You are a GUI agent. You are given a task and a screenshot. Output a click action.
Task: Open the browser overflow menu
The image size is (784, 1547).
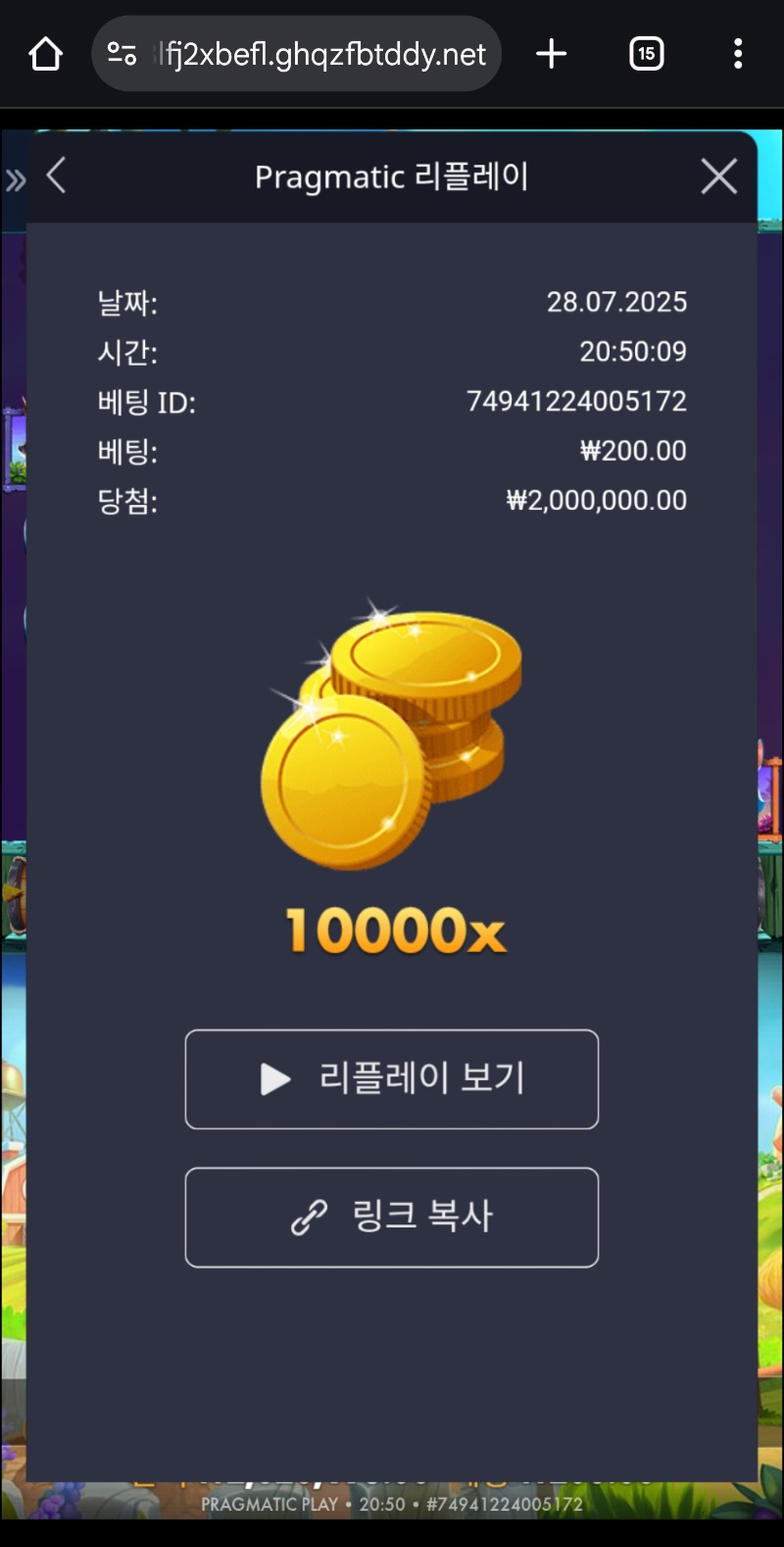(x=737, y=54)
